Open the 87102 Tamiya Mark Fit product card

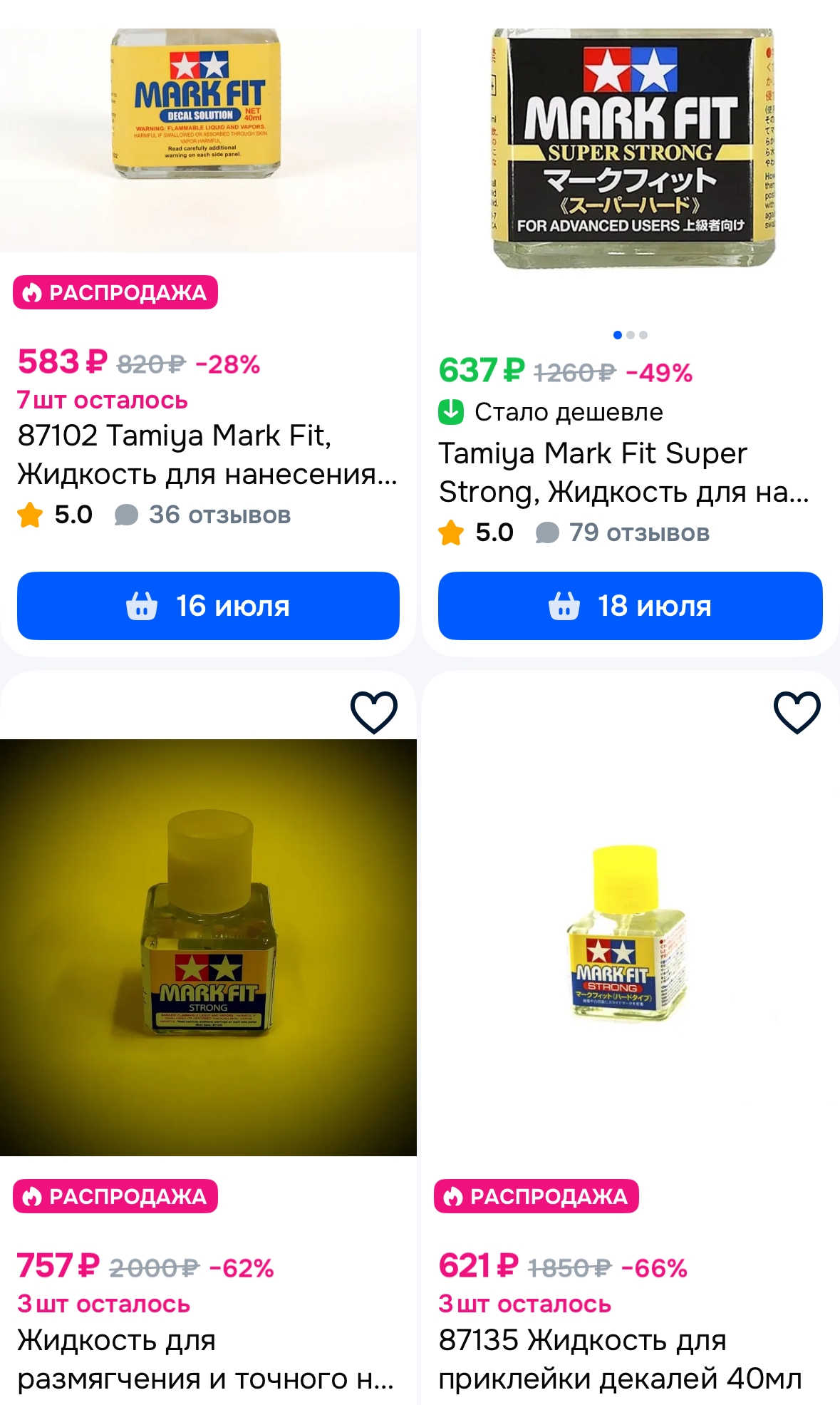207,454
